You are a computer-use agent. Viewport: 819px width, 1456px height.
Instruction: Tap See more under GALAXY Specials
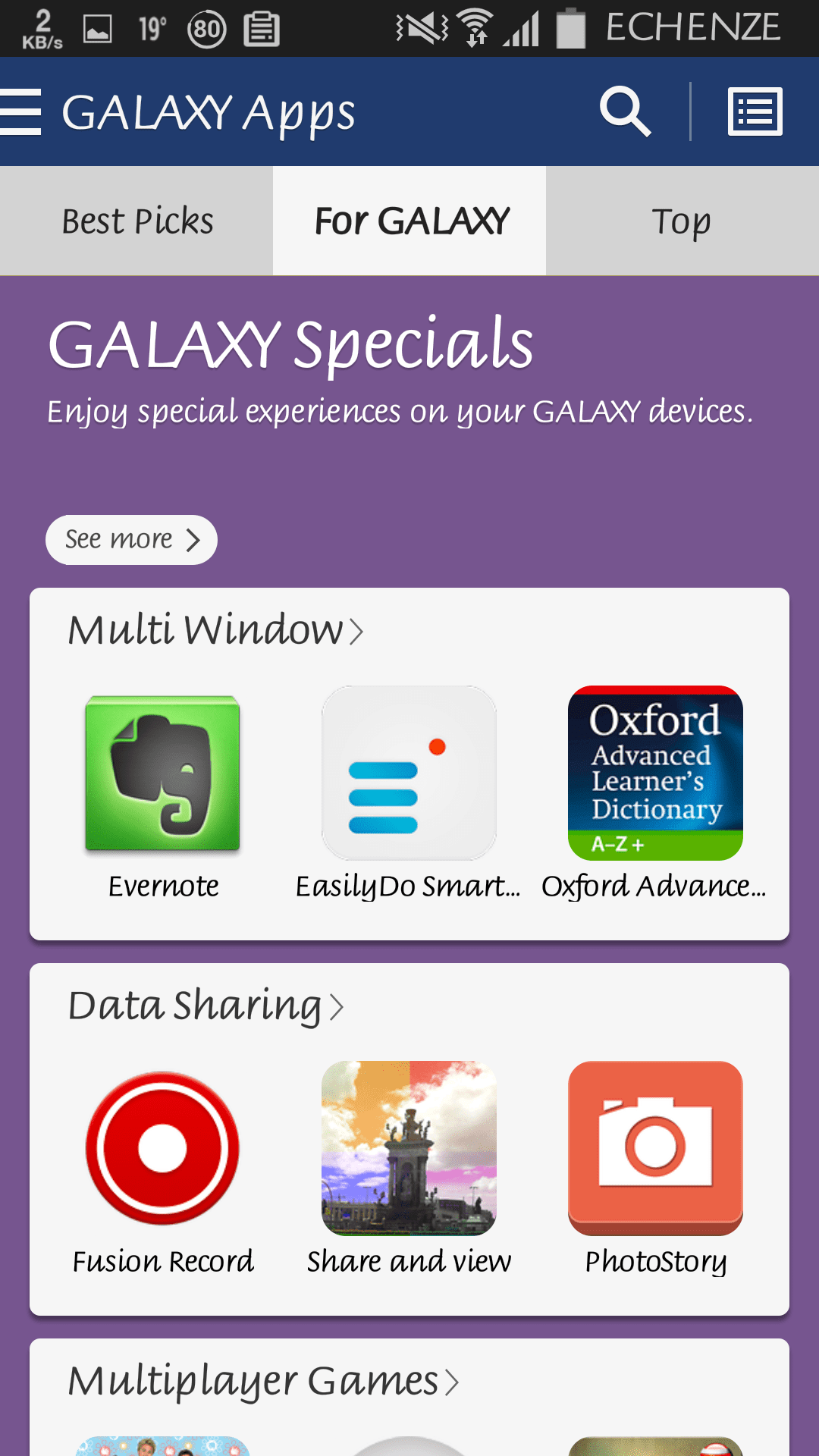131,540
